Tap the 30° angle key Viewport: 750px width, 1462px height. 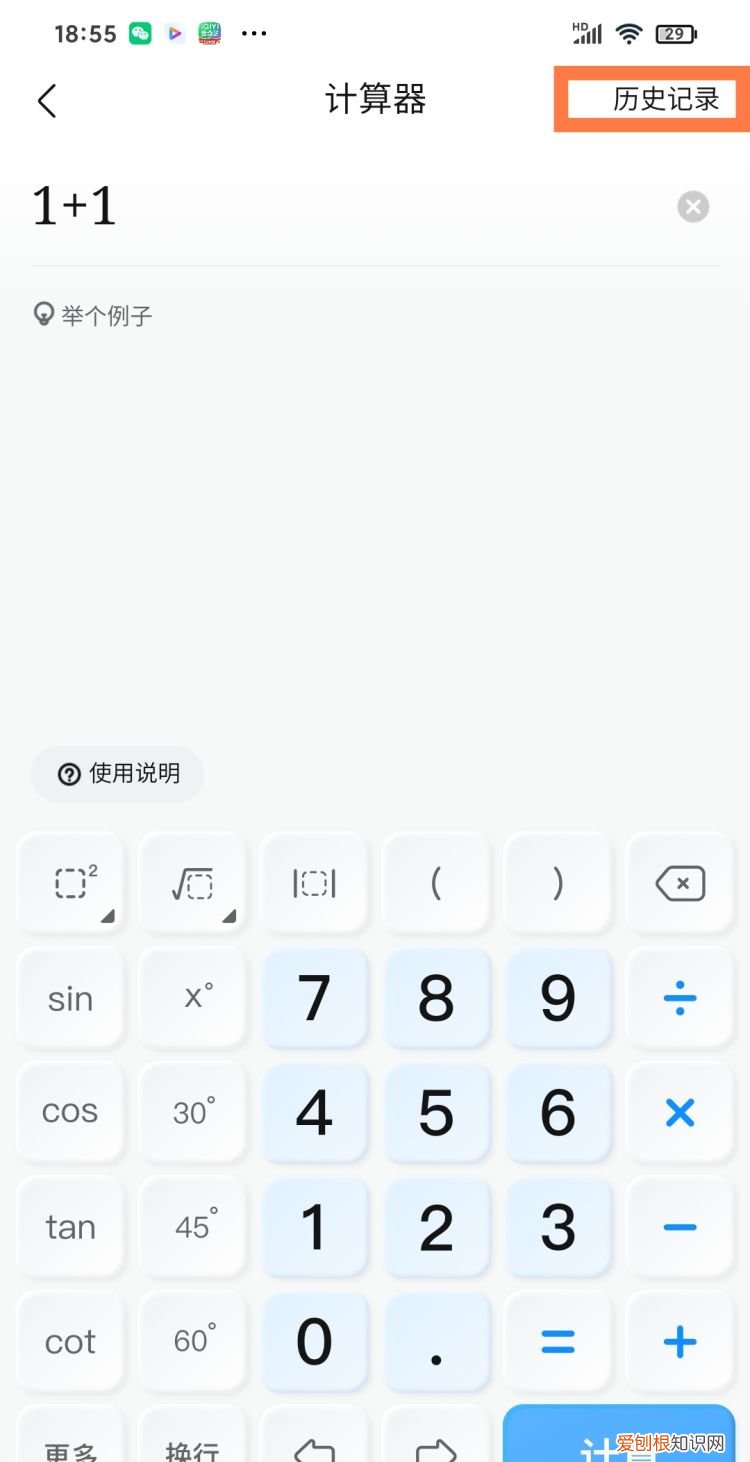(x=192, y=1112)
